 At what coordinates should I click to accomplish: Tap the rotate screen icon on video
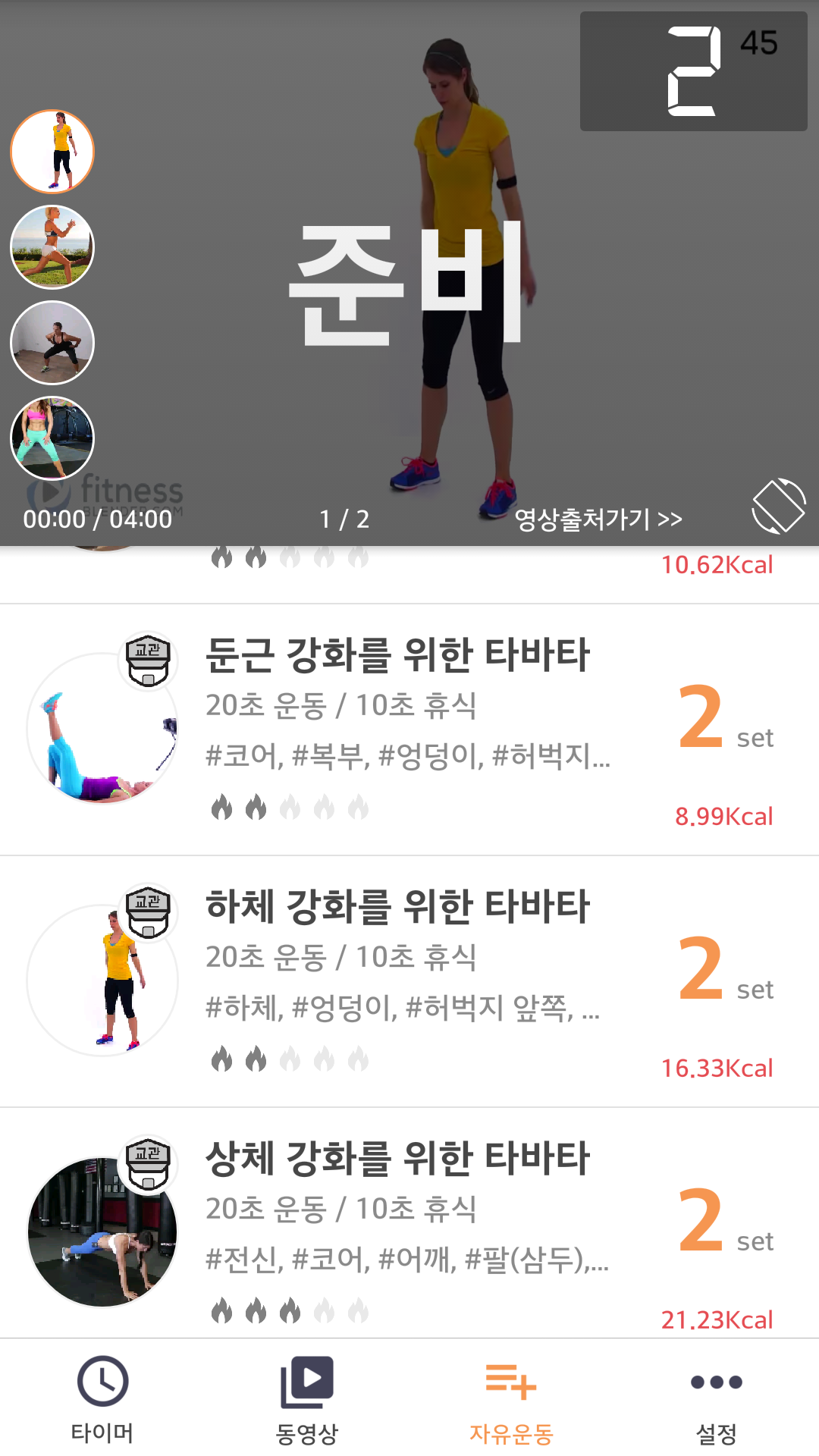[778, 507]
